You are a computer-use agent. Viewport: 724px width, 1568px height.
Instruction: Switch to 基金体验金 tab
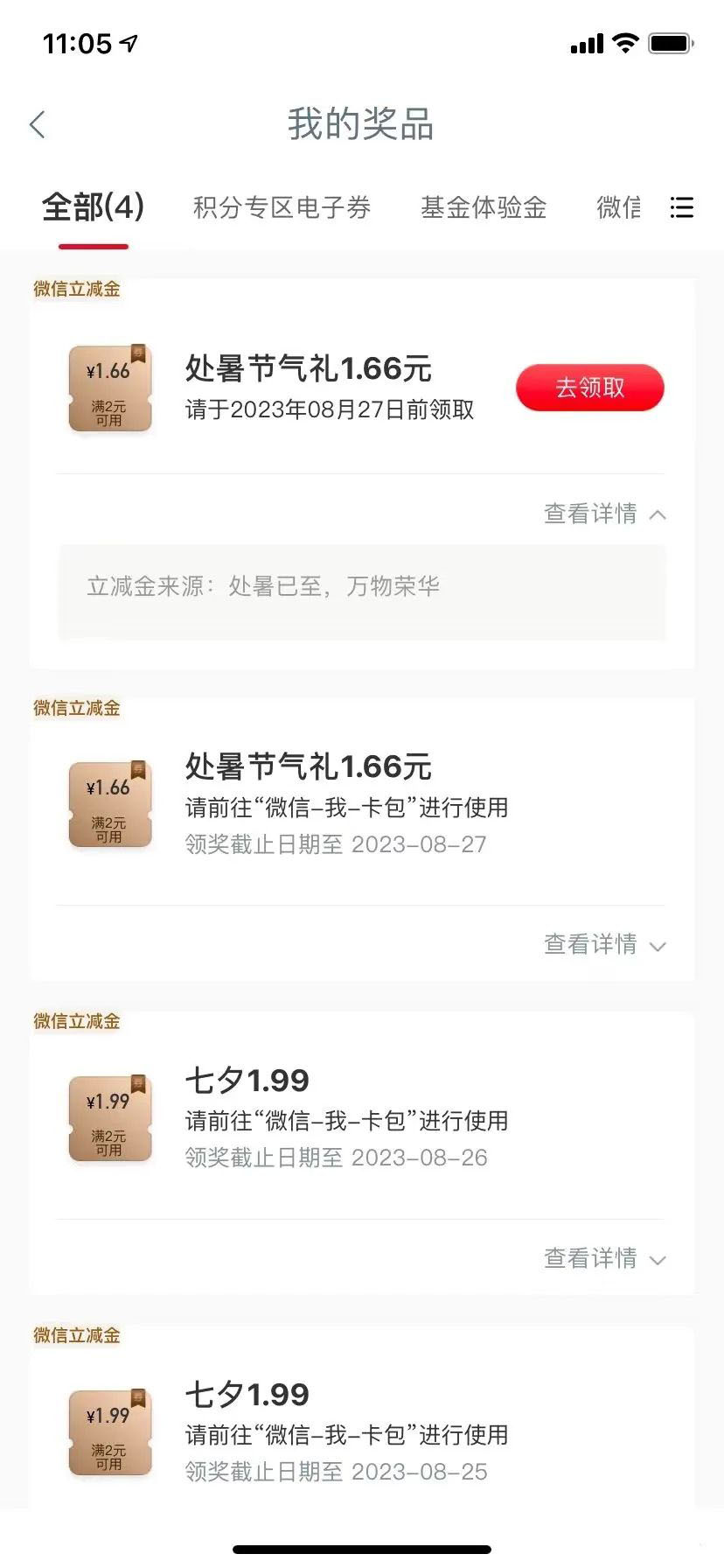tap(484, 207)
